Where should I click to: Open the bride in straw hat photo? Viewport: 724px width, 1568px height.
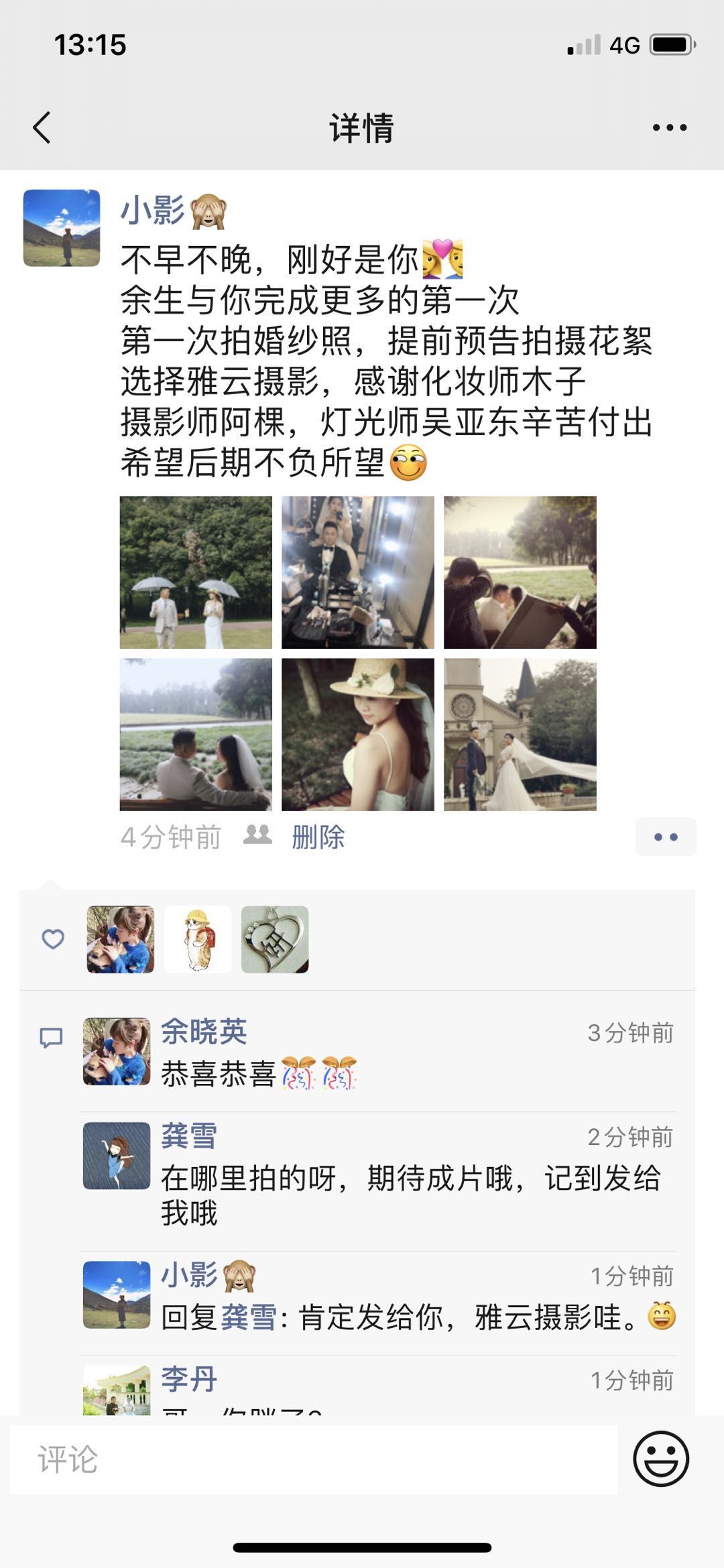358,735
